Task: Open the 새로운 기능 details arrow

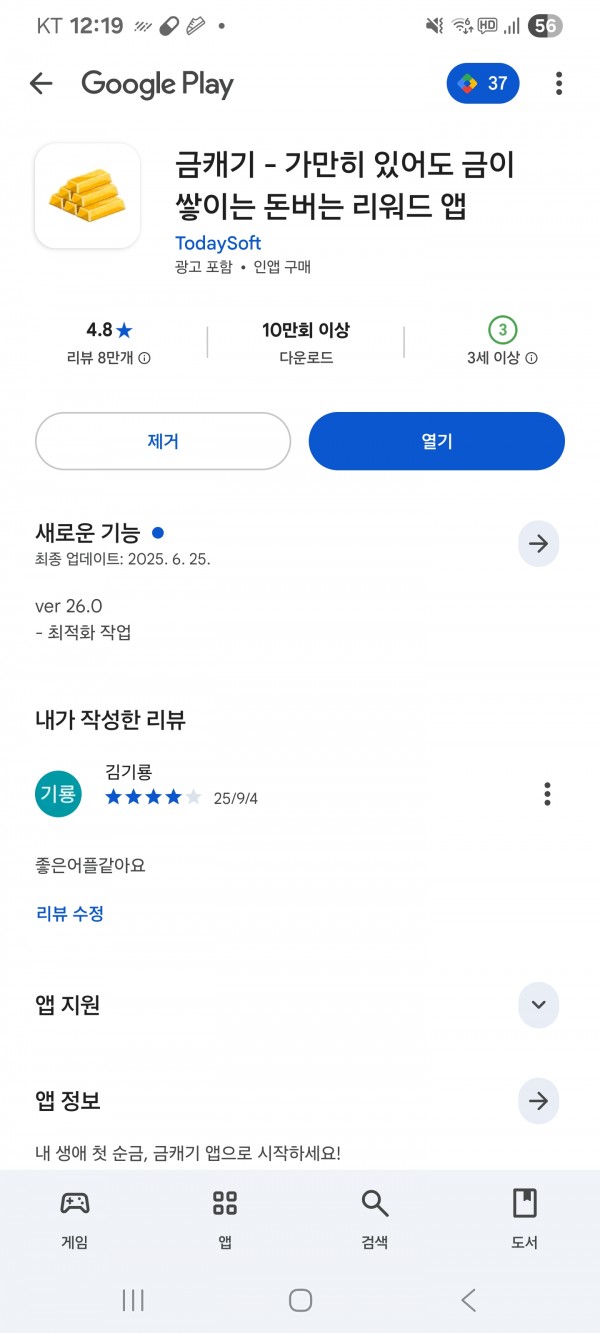Action: click(539, 544)
